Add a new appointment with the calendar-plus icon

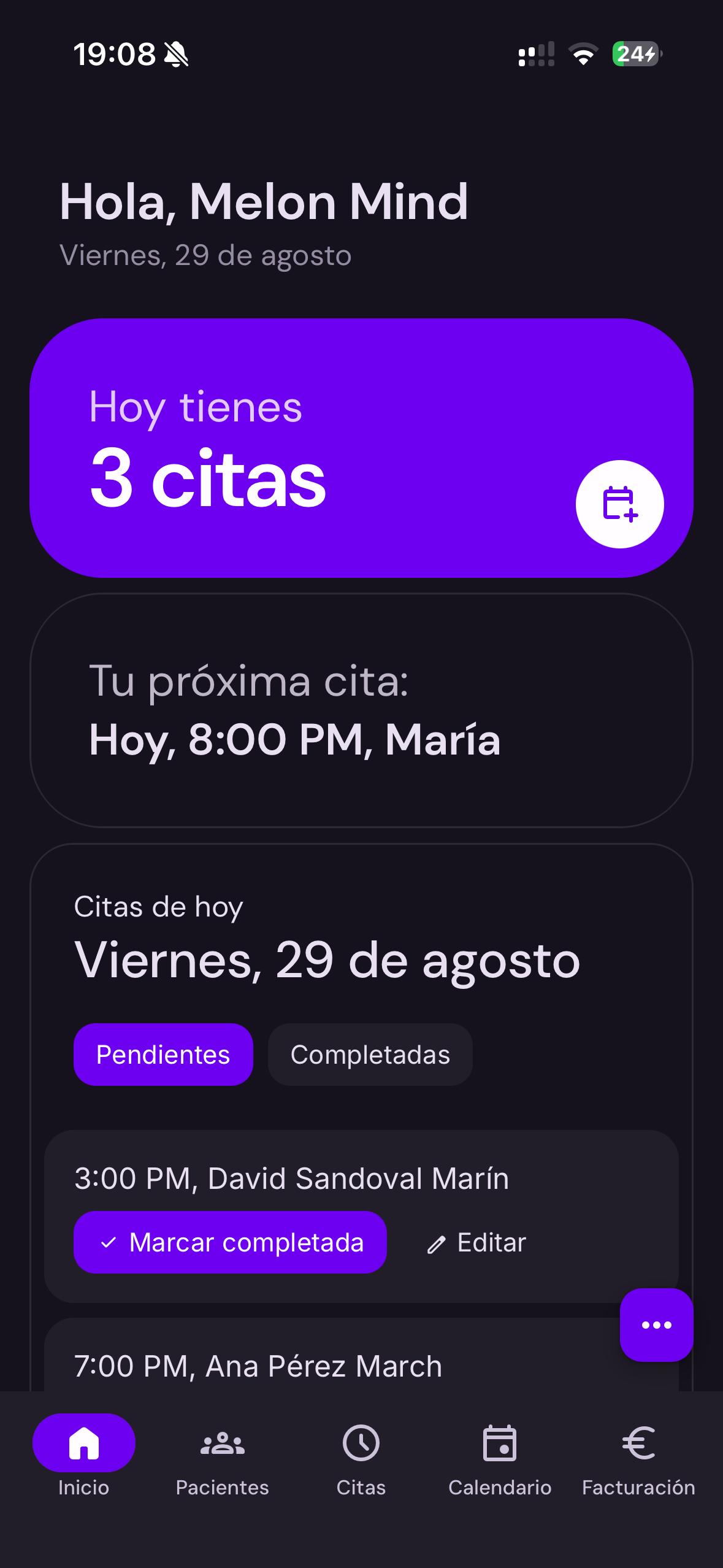tap(619, 504)
